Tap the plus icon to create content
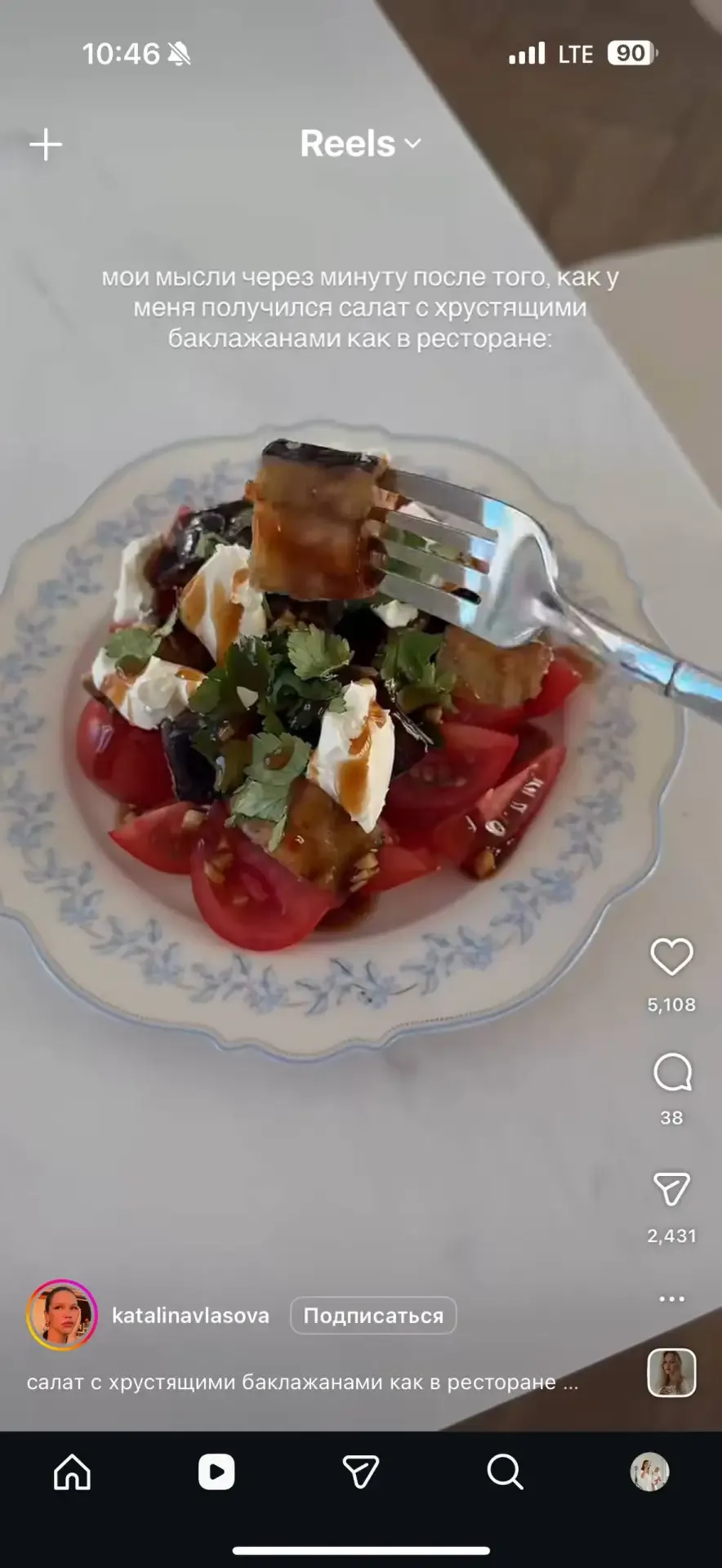 coord(46,145)
